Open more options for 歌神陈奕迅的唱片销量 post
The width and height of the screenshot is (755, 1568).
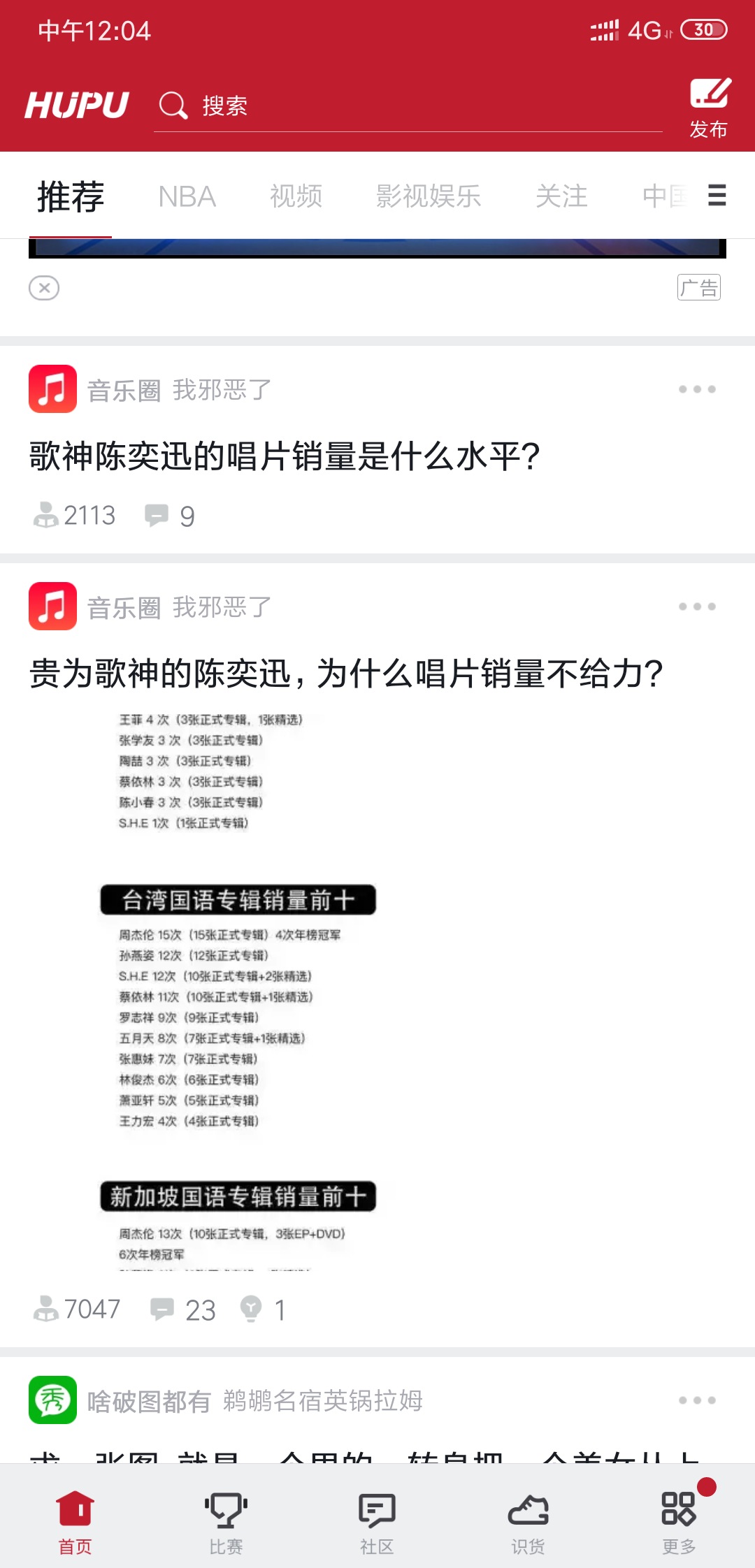[x=697, y=389]
